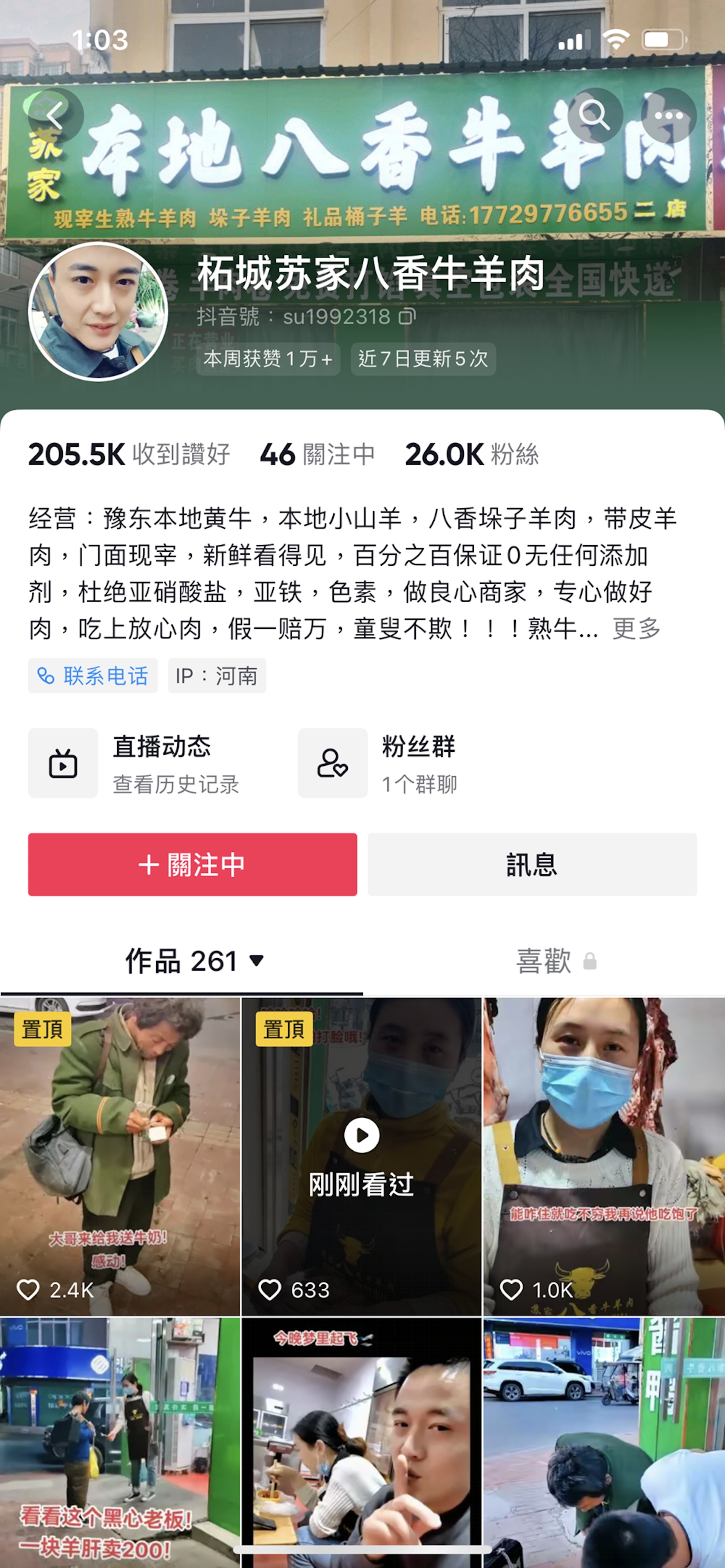
Task: View the 26.0K 粉絲 followers list
Action: click(x=472, y=455)
